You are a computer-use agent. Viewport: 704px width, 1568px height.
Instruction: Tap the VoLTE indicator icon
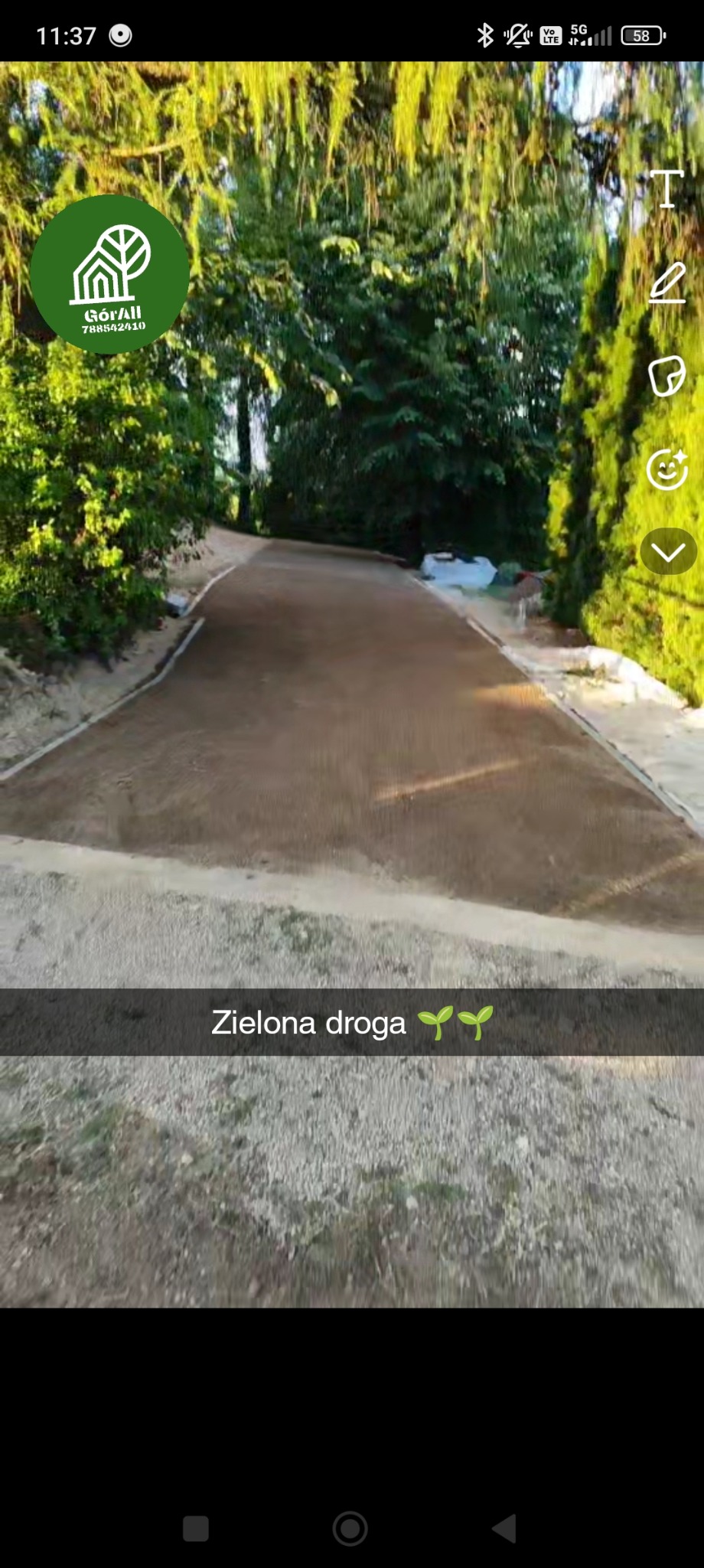click(549, 34)
